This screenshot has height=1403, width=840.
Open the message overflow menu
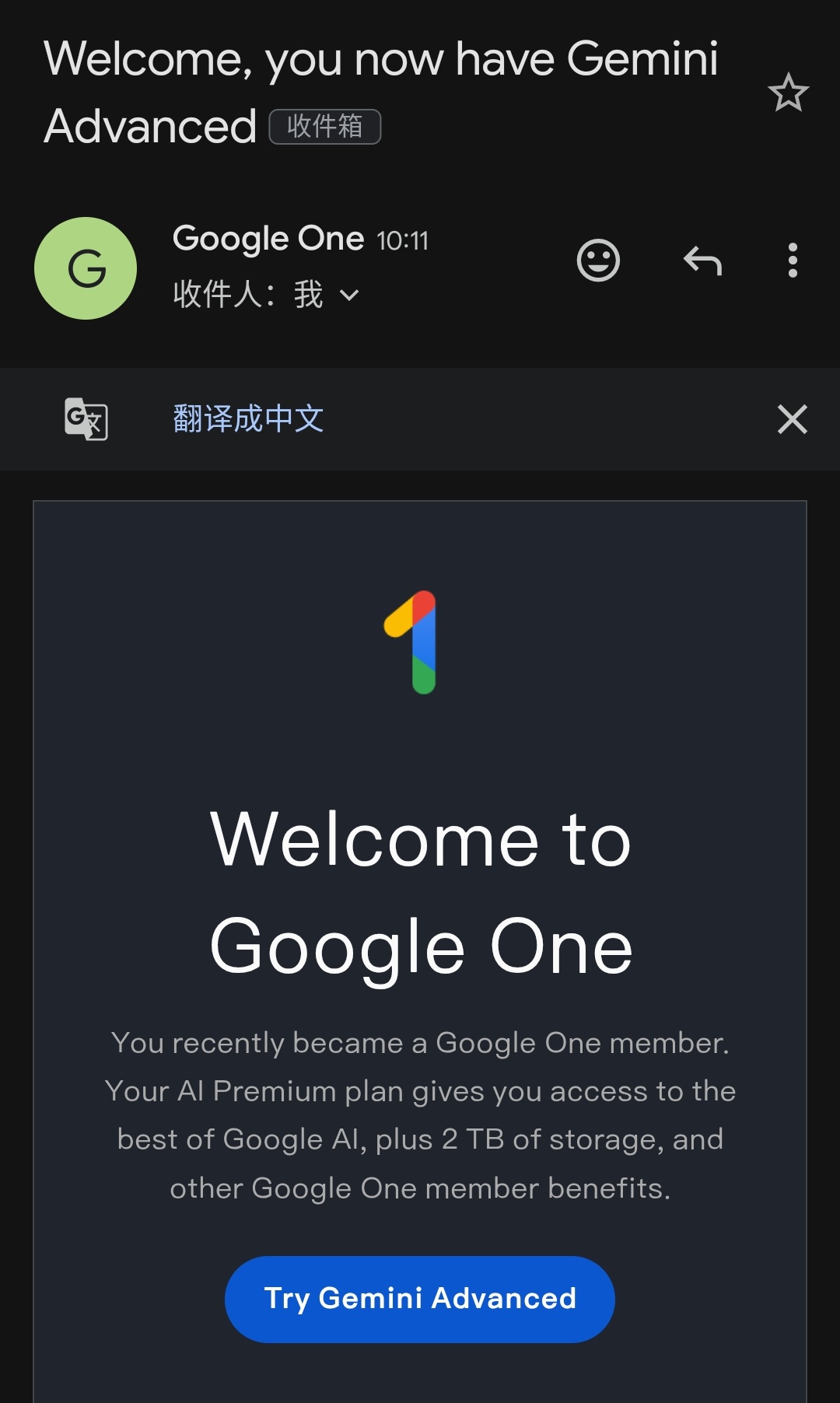click(x=793, y=261)
